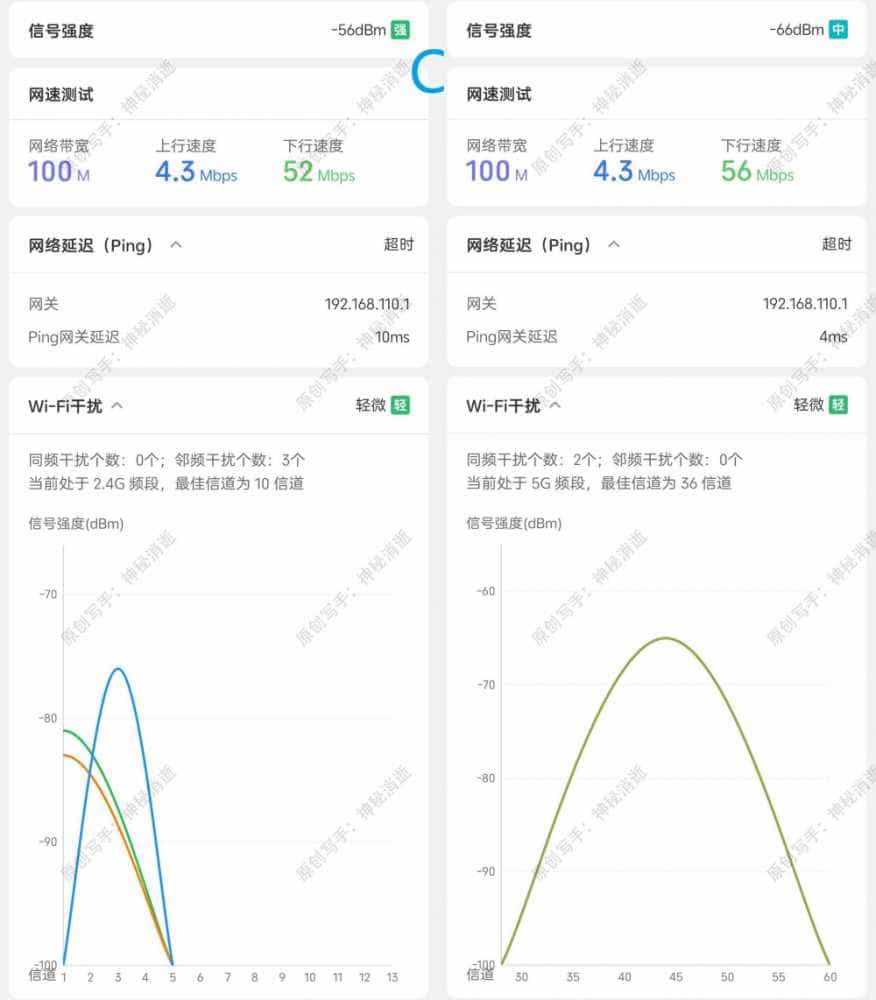The height and width of the screenshot is (1000, 876).
Task: Collapse the right 网络延迟（Ping）section
Action: 615,243
